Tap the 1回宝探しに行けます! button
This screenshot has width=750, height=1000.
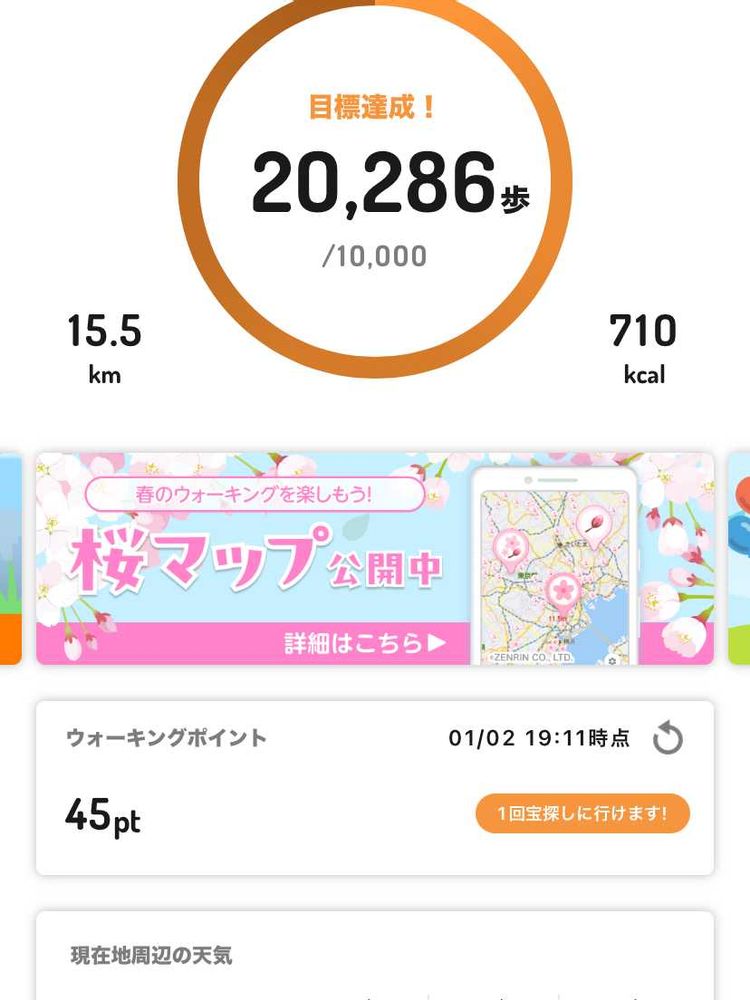(x=582, y=814)
